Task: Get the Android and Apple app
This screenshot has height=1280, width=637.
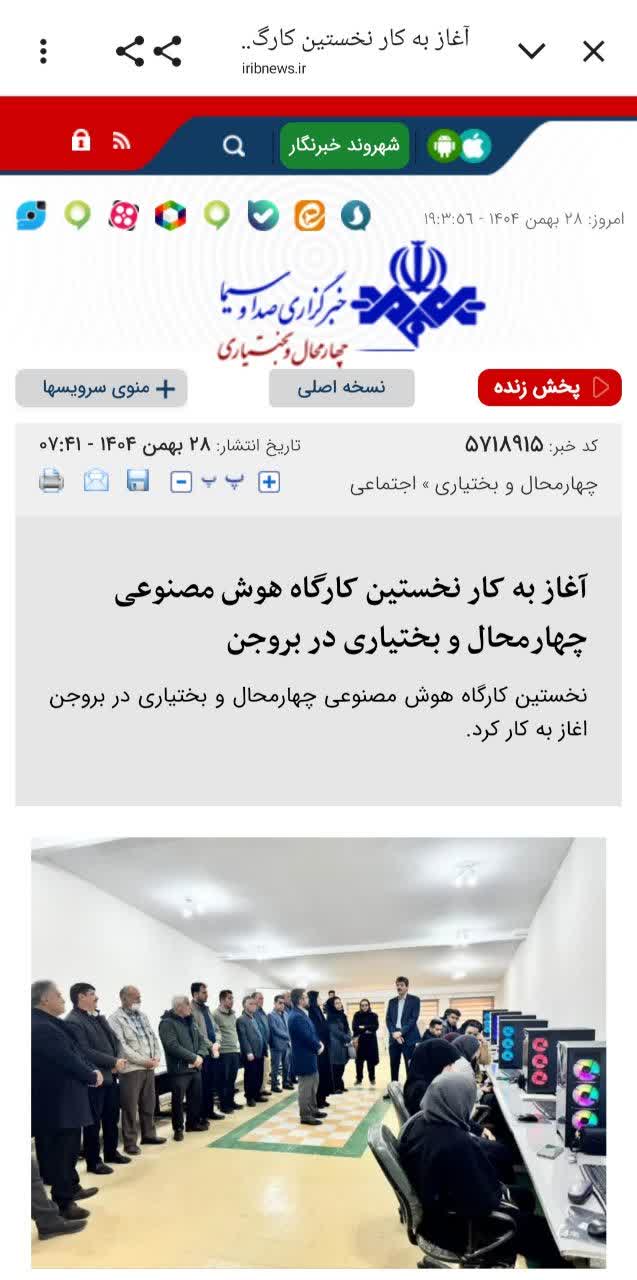Action: tap(459, 146)
